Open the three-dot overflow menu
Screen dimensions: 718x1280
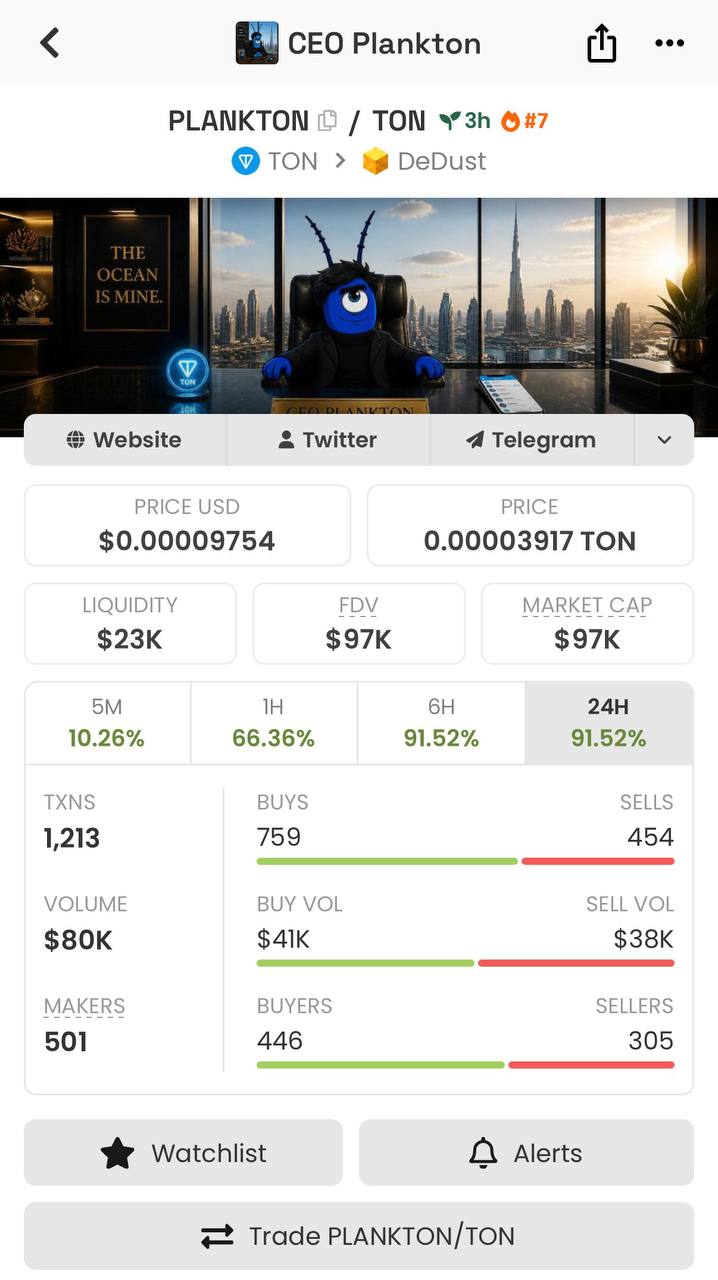pyautogui.click(x=669, y=43)
